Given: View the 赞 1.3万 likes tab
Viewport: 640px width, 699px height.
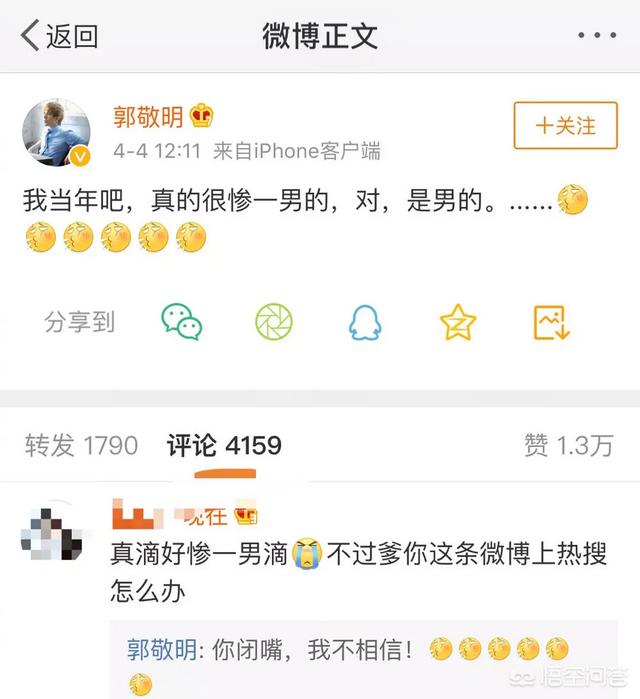Looking at the screenshot, I should tap(568, 445).
